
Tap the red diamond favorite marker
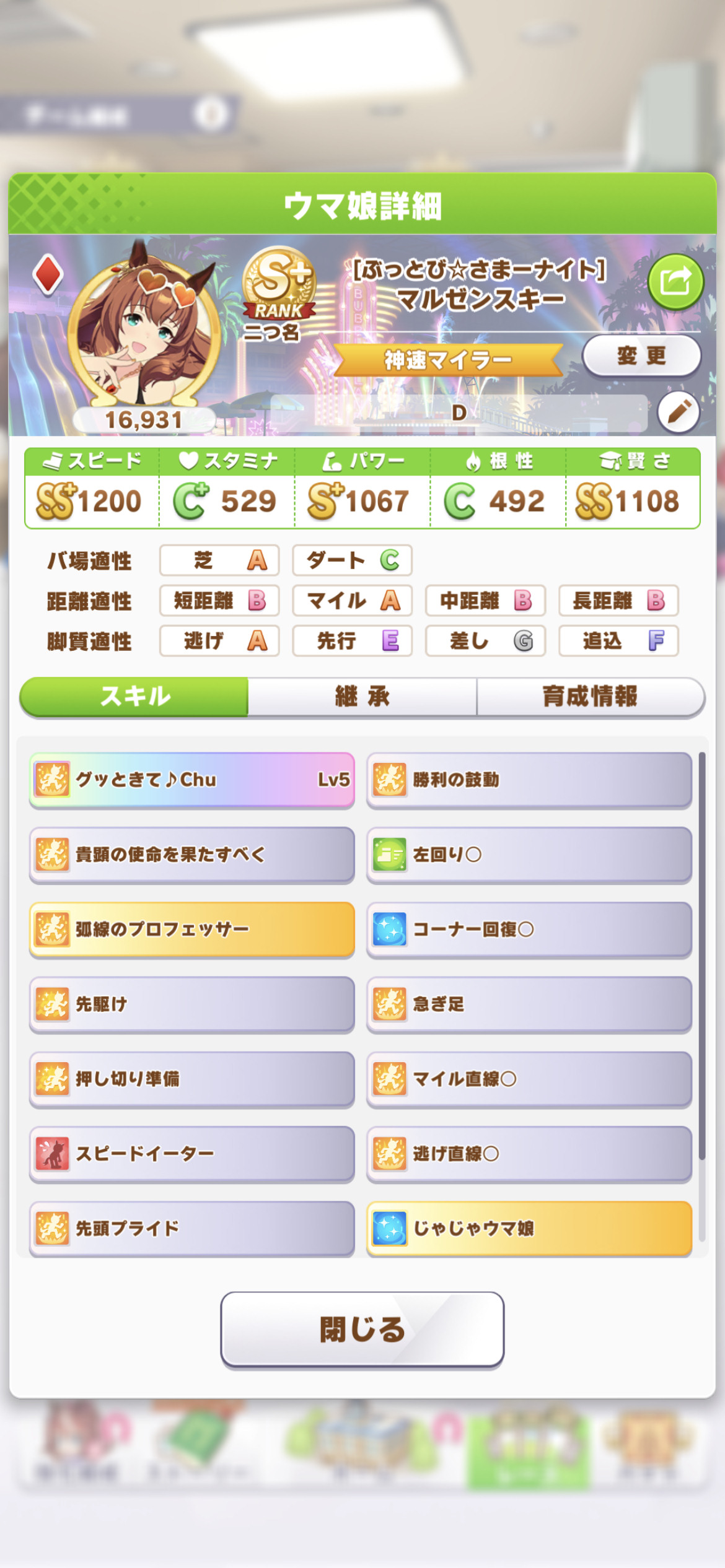point(48,274)
